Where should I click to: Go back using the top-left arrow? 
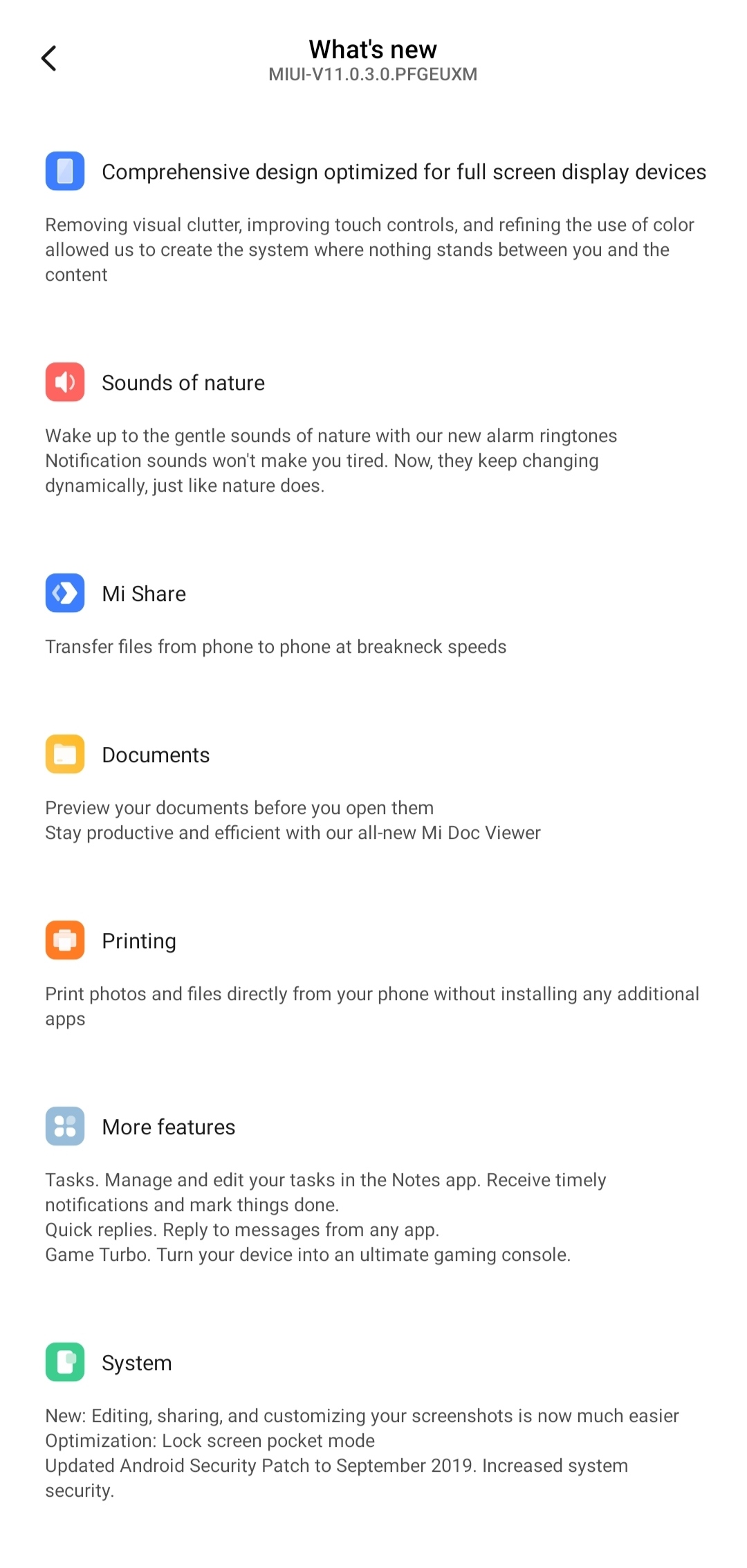pyautogui.click(x=48, y=59)
